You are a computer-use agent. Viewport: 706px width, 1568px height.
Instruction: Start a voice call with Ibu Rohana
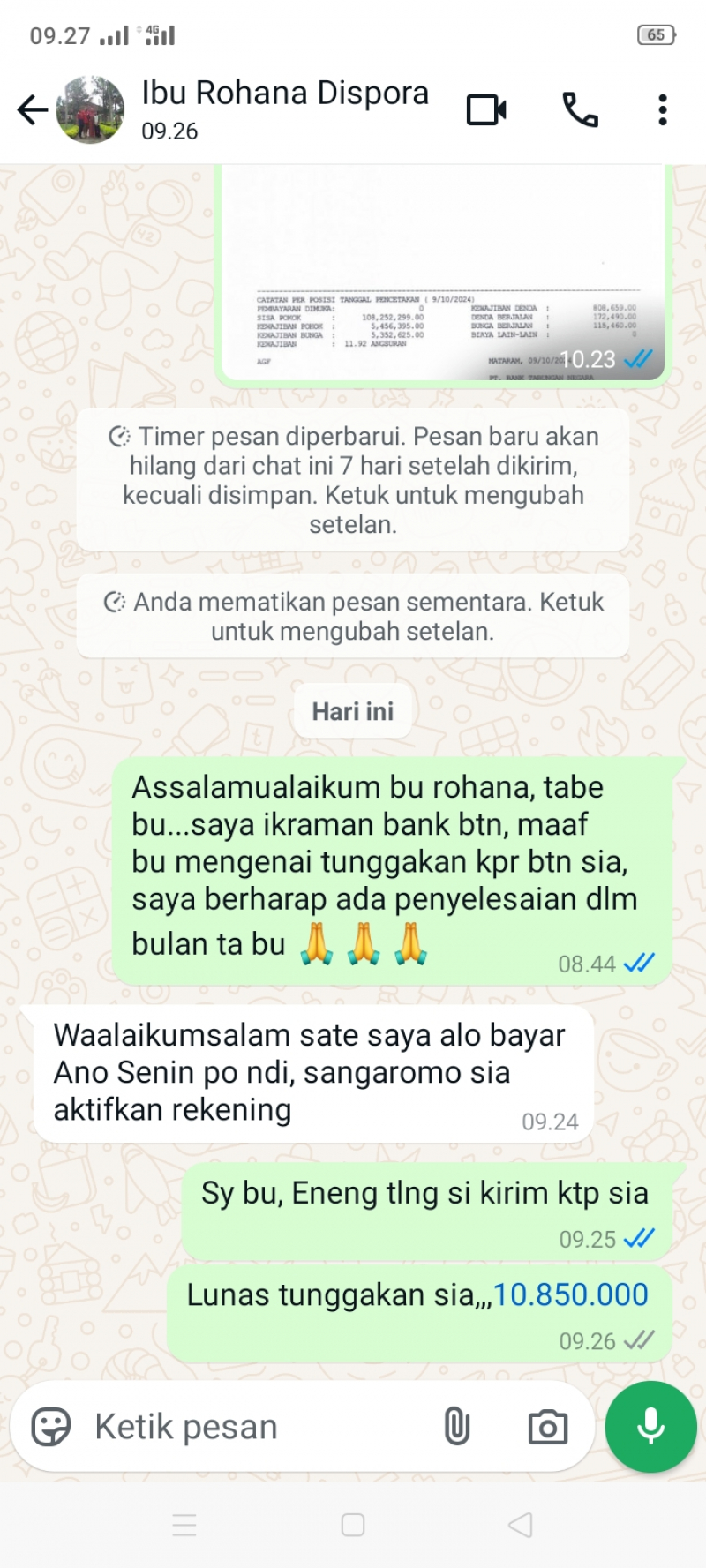point(580,110)
